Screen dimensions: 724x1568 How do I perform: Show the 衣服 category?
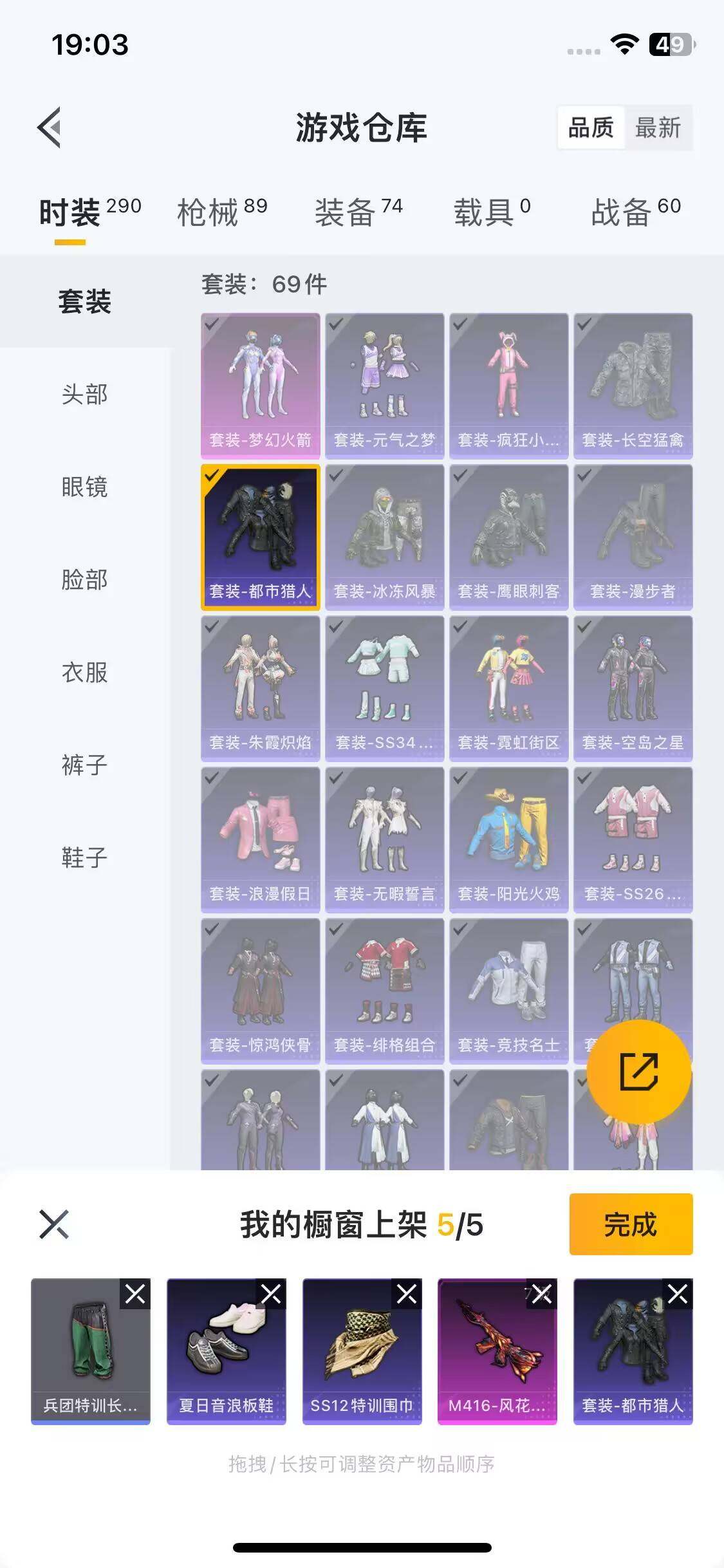tap(84, 672)
